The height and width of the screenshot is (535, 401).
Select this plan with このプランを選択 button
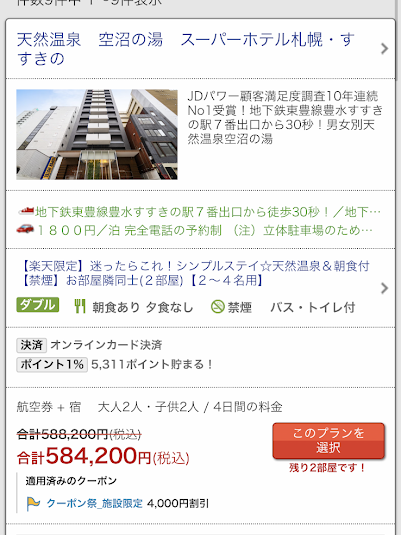click(329, 440)
